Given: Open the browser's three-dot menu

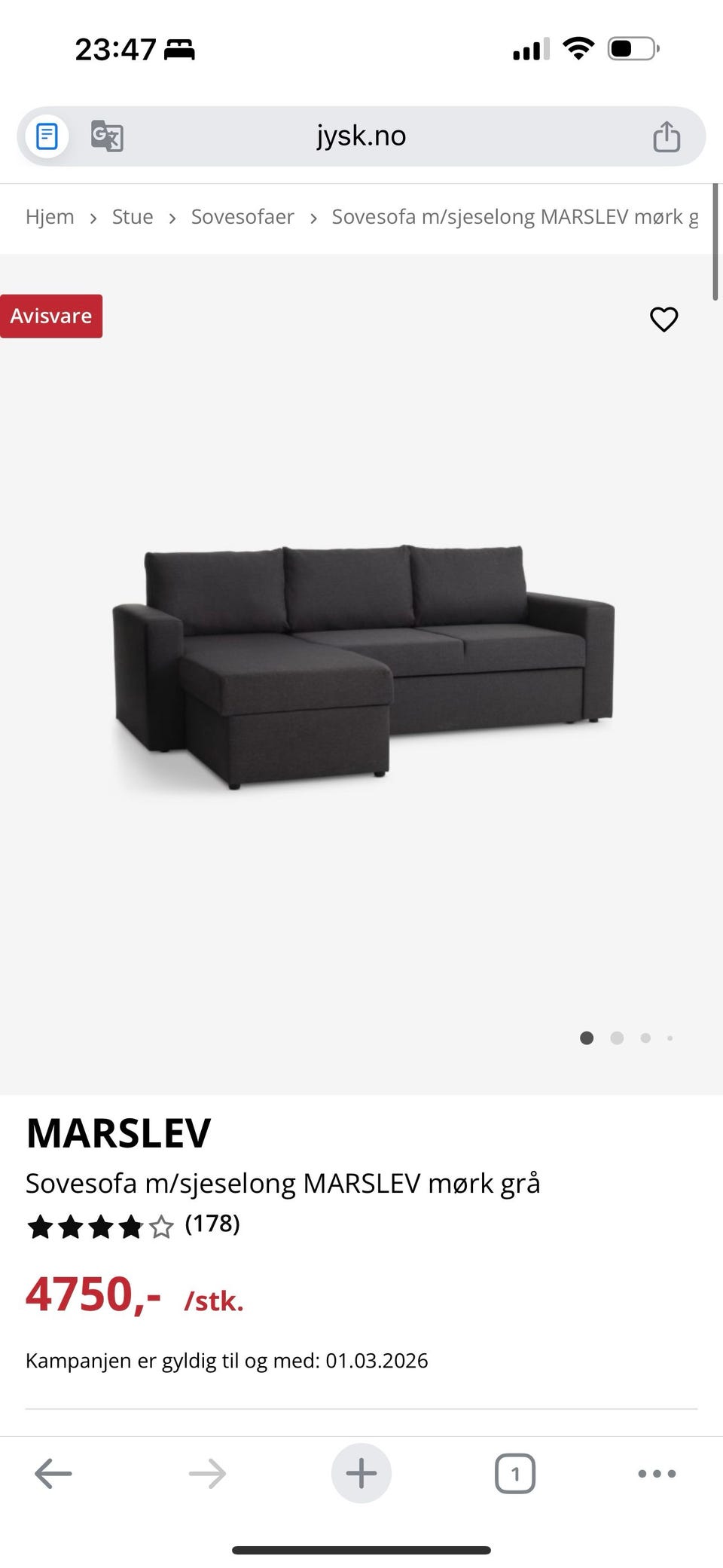Looking at the screenshot, I should (x=657, y=1473).
